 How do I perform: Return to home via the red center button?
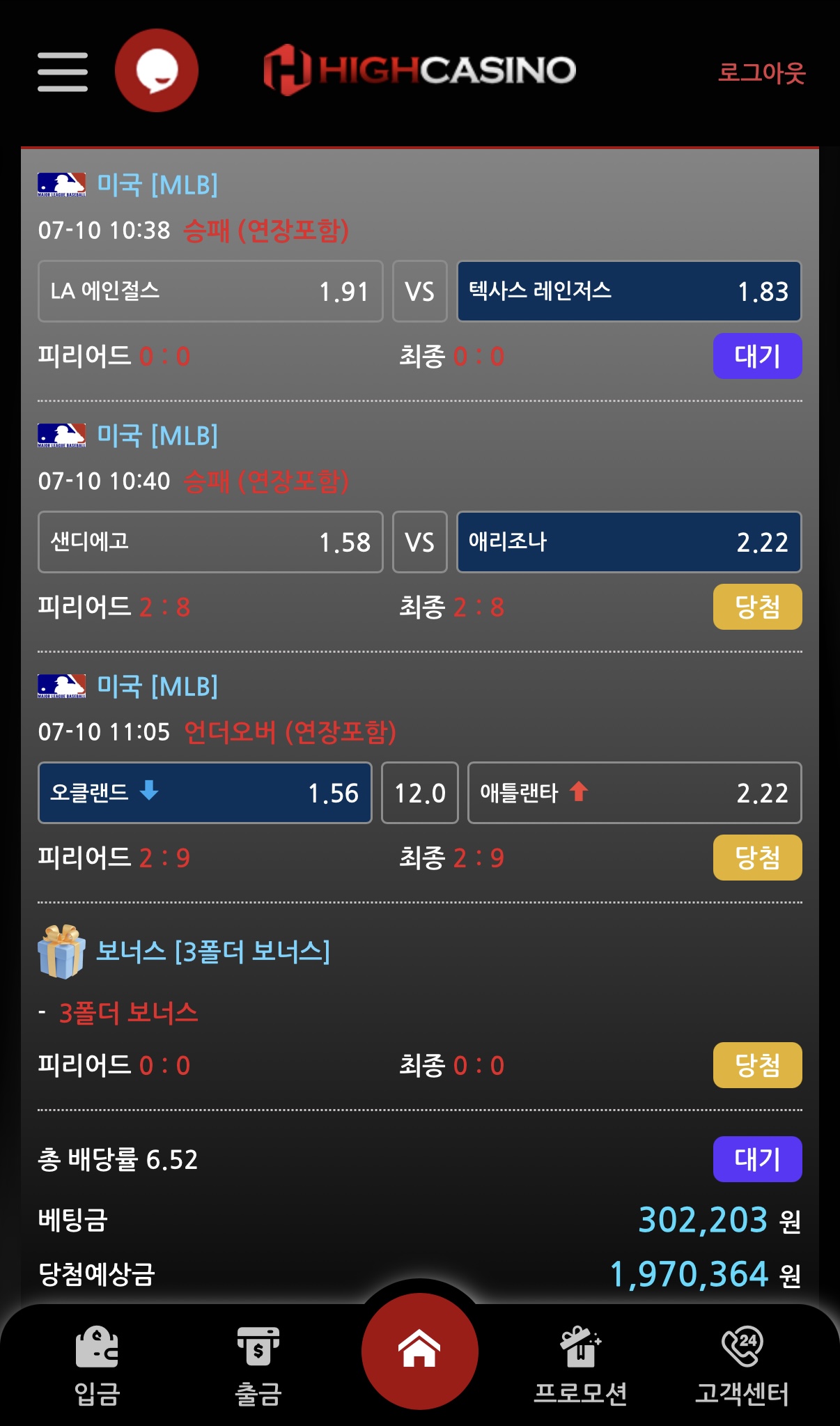[420, 1351]
